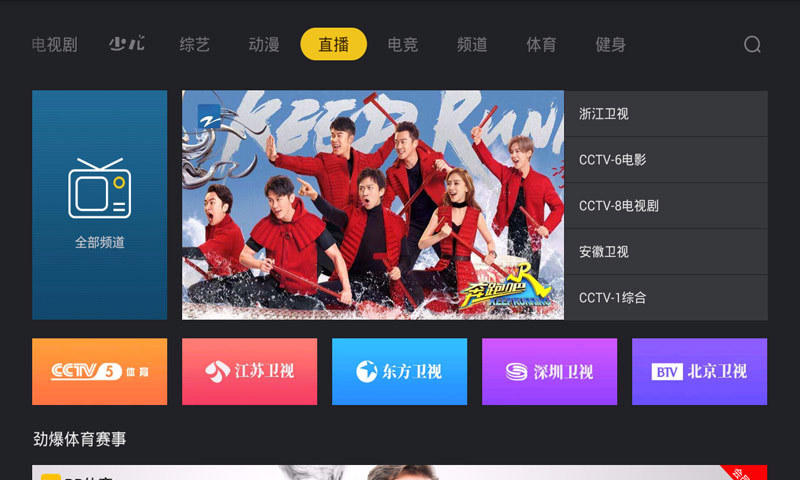Open the search icon

(752, 45)
